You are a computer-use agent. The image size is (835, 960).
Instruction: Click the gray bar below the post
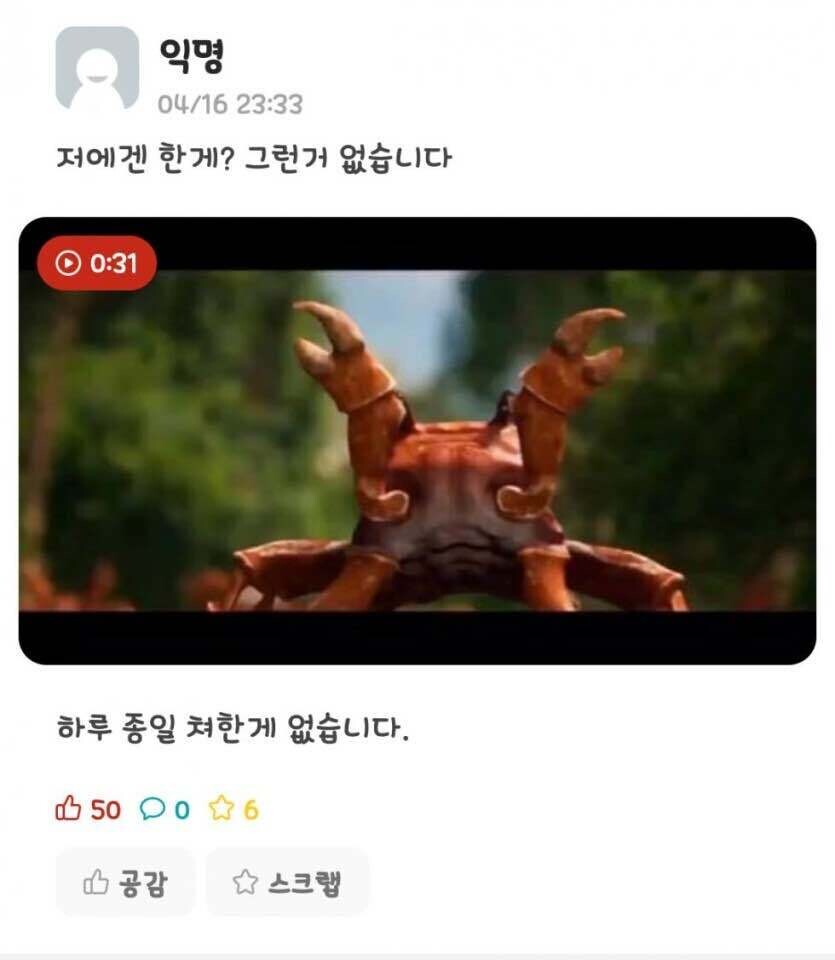[417, 950]
